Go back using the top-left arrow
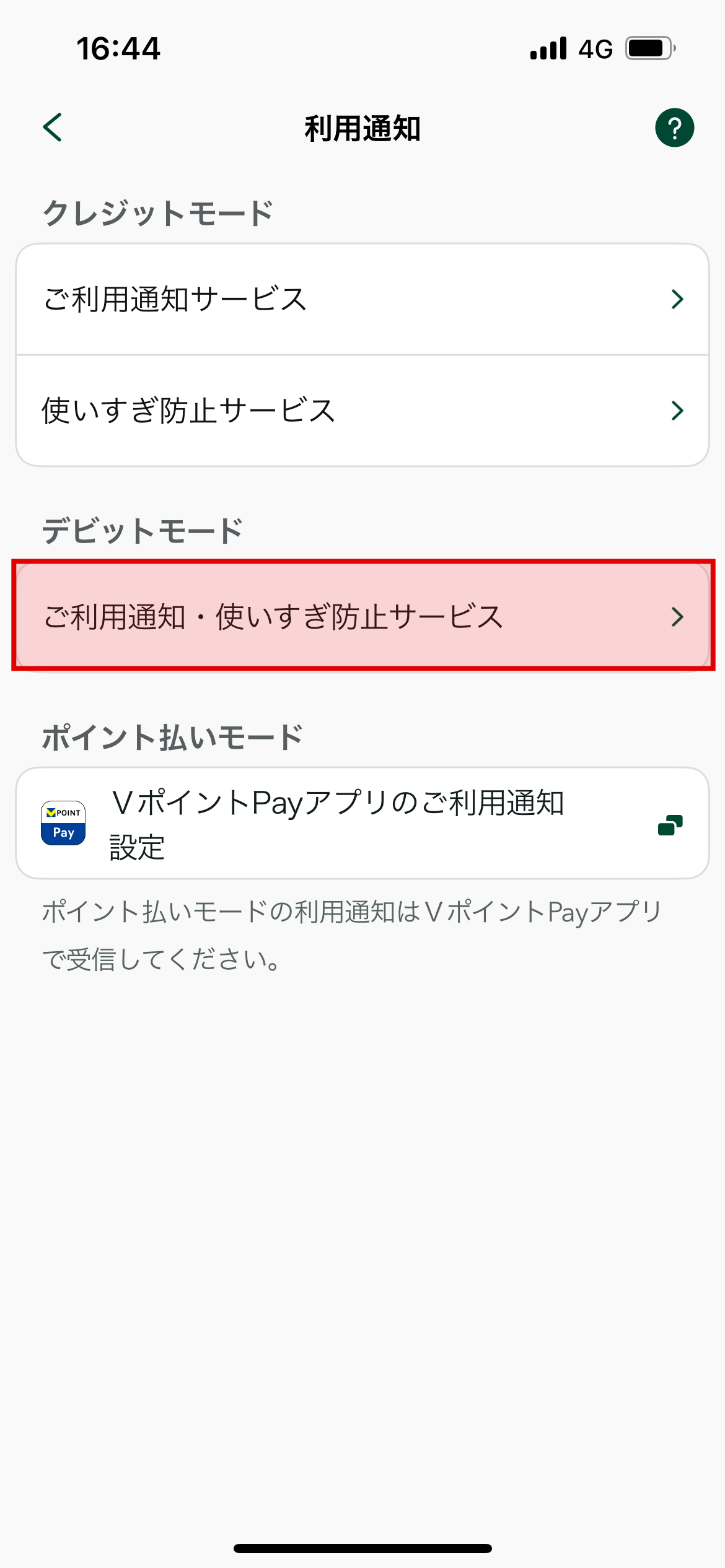The image size is (725, 1568). coord(53,128)
